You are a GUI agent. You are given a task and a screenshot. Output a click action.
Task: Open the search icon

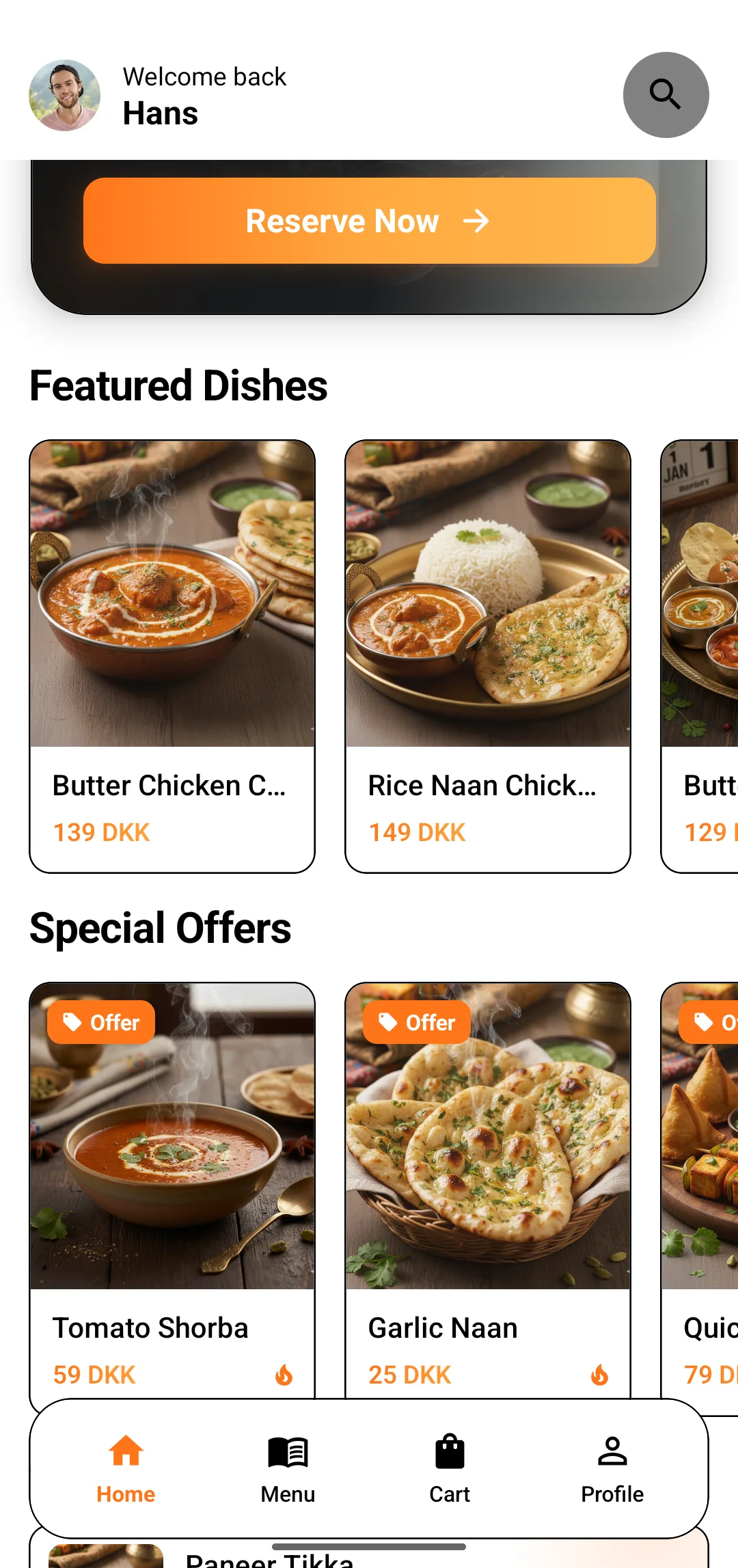(x=666, y=95)
